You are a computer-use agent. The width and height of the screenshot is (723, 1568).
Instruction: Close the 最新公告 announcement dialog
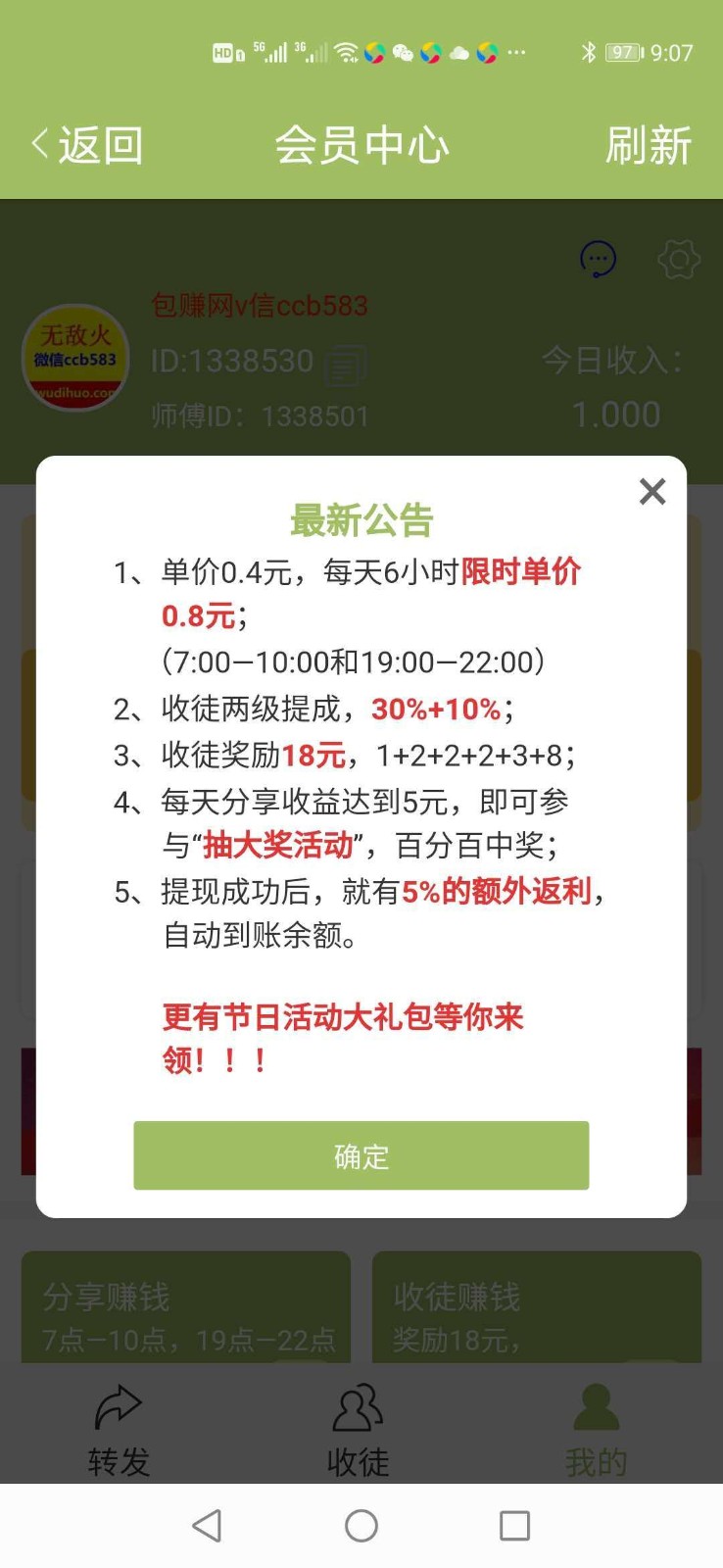[x=652, y=491]
